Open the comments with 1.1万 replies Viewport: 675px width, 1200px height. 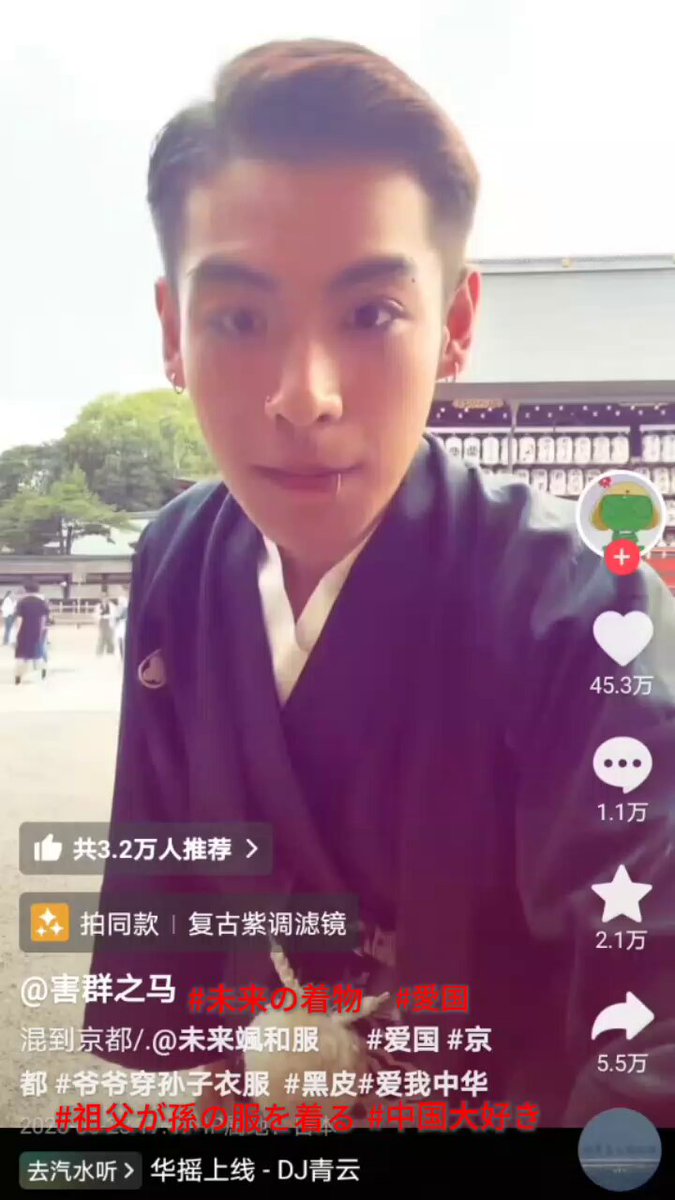[622, 765]
